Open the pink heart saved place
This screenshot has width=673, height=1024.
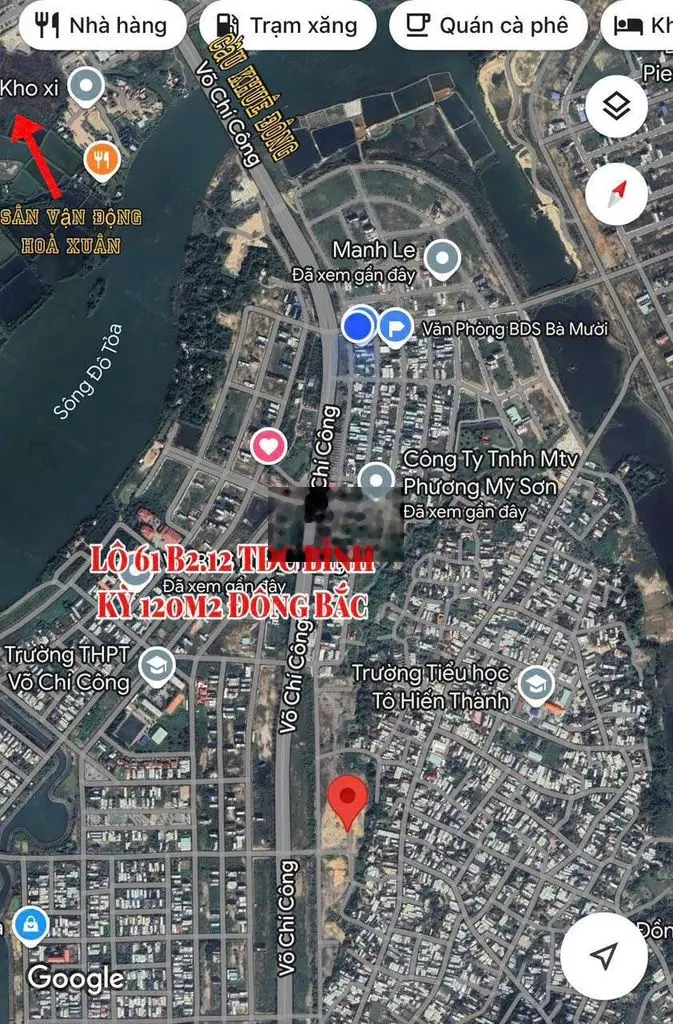(x=268, y=445)
